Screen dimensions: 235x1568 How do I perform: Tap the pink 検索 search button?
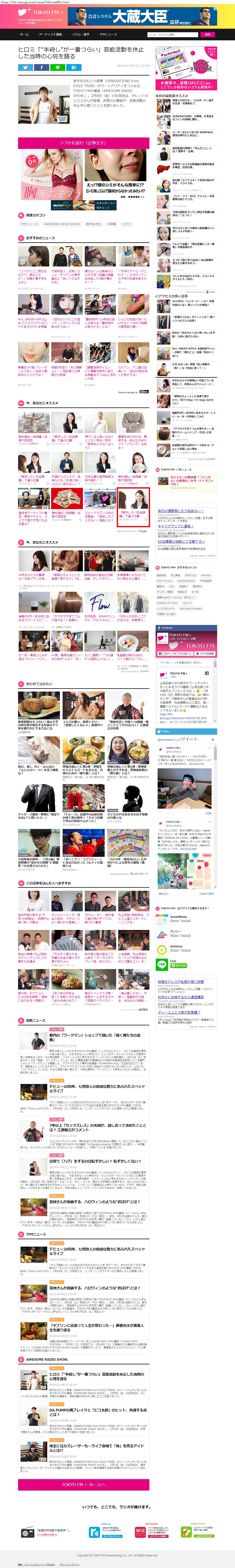pos(207,35)
